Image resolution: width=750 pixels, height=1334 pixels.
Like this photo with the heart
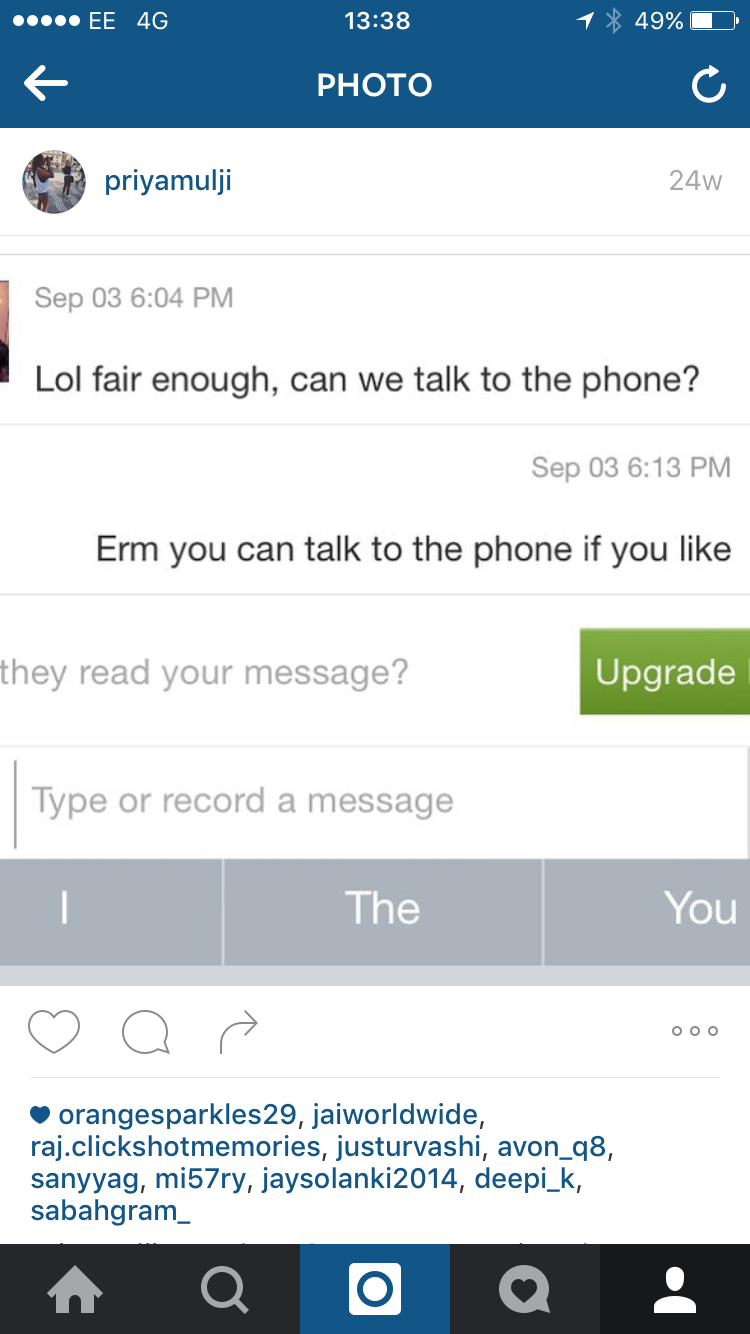[x=54, y=1031]
